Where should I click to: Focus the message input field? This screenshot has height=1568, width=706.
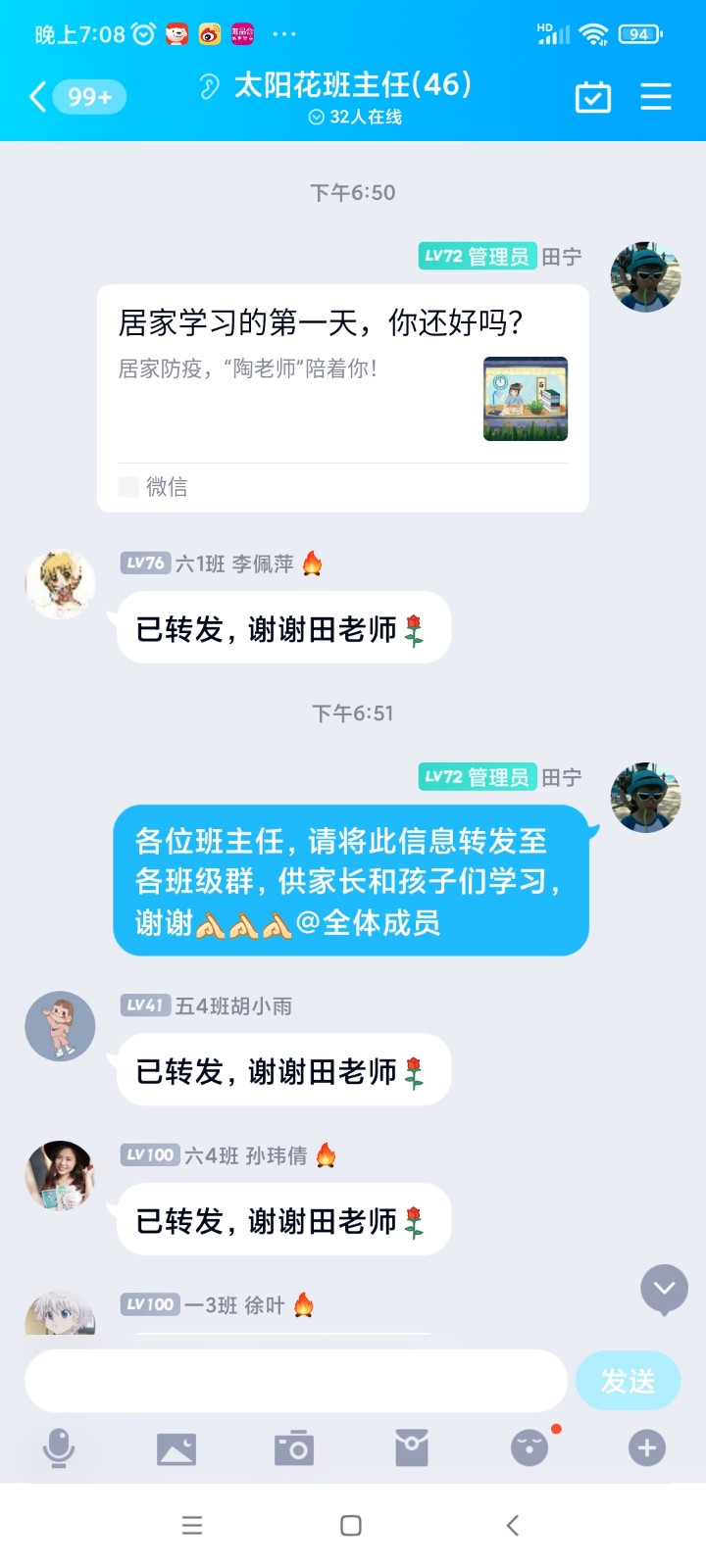click(296, 1381)
